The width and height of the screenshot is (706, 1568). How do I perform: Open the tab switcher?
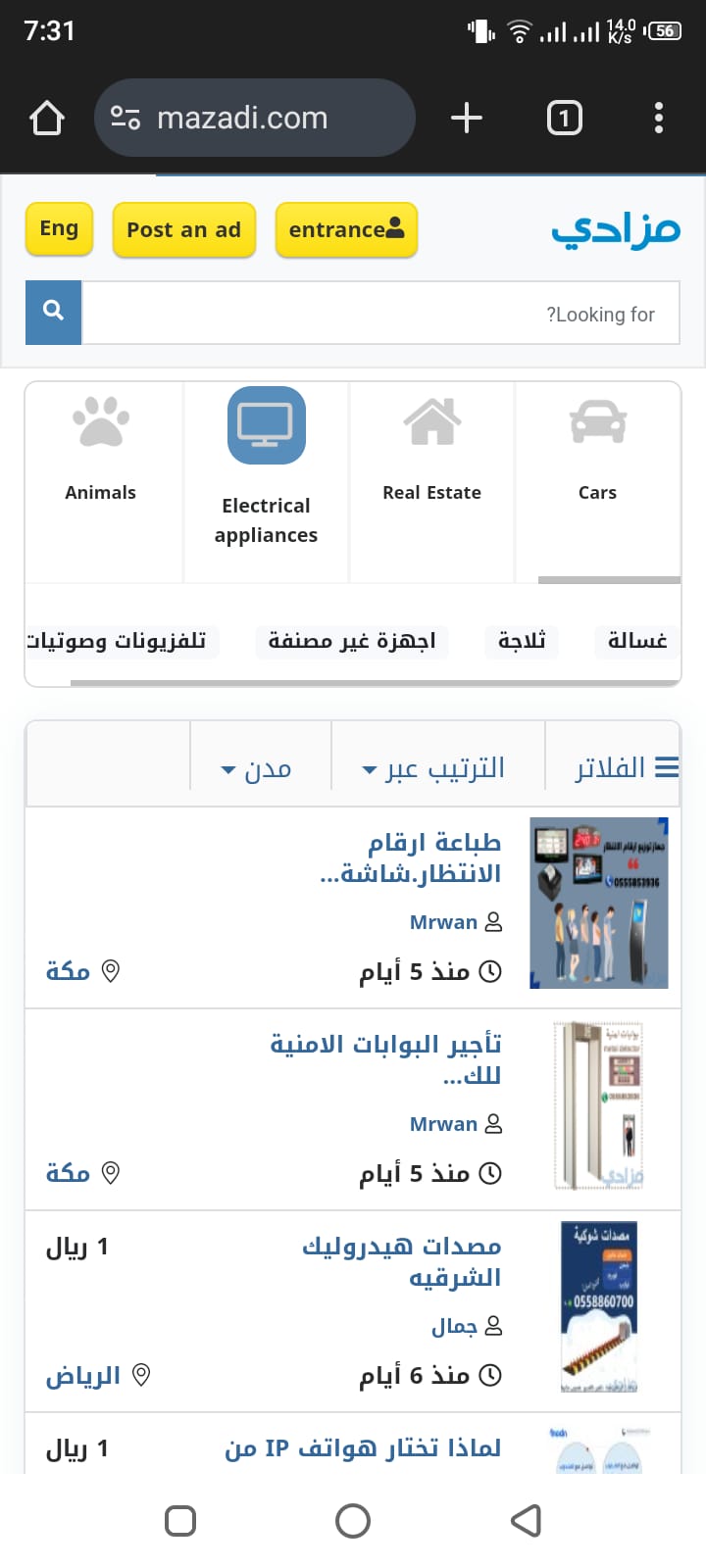pos(564,119)
